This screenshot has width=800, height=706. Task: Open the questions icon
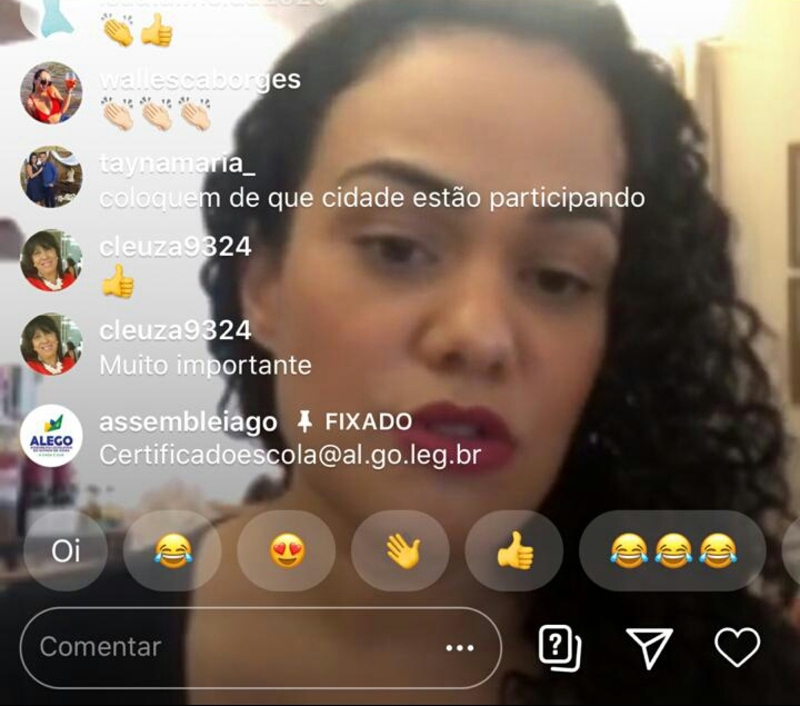point(560,648)
